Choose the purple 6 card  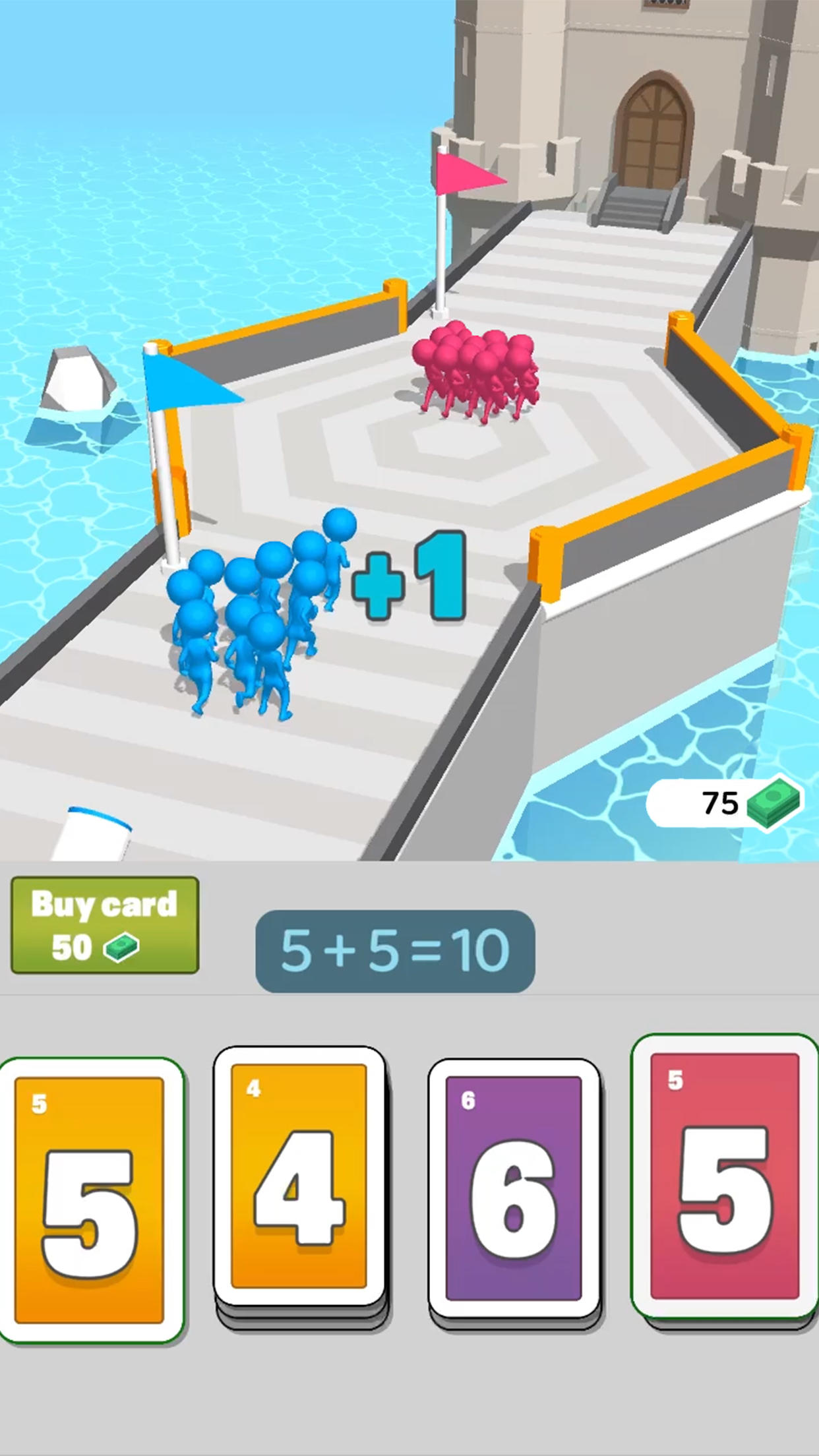click(514, 1189)
